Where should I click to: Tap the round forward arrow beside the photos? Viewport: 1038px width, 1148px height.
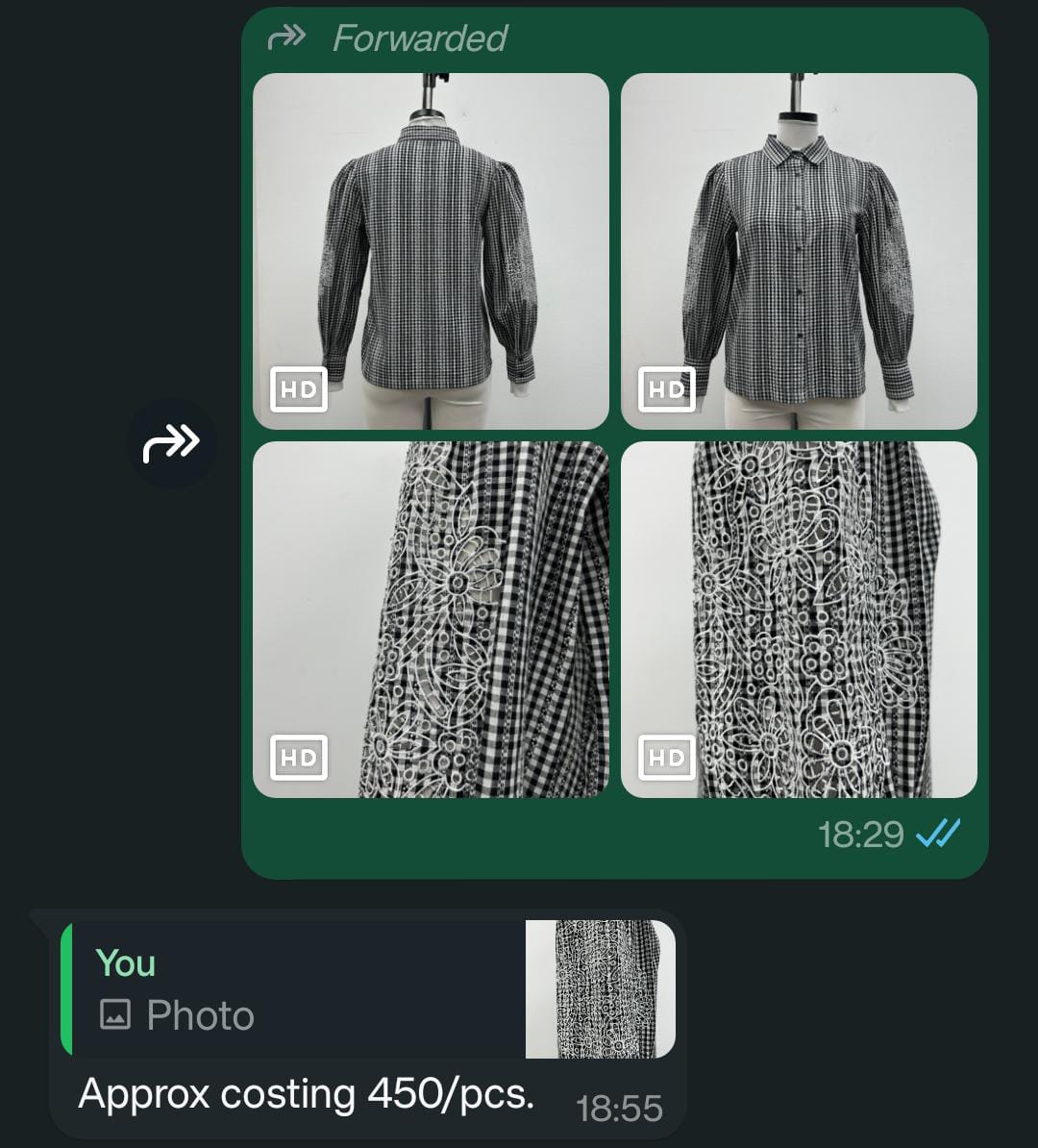click(171, 443)
